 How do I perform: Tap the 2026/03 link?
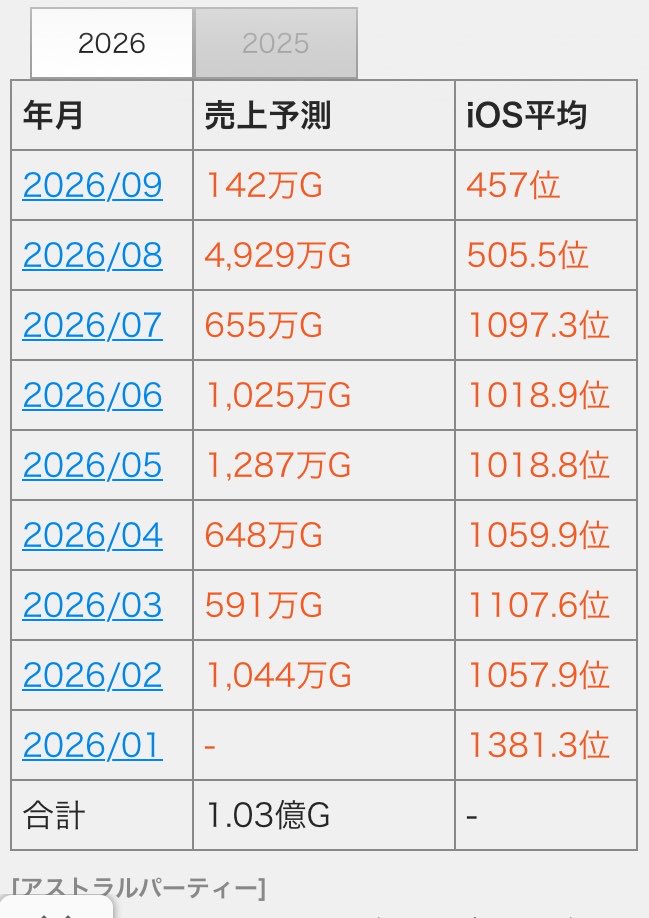coord(92,605)
